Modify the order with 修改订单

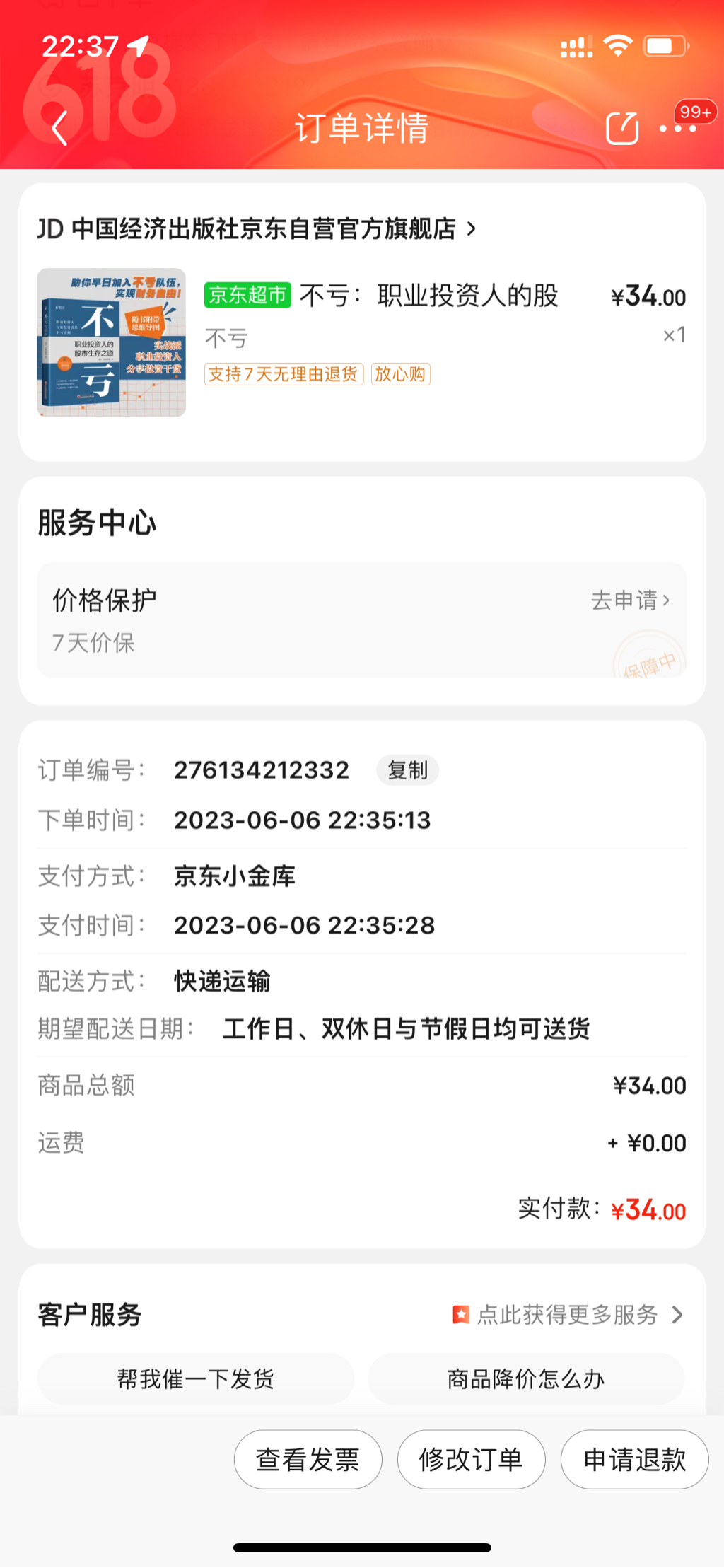click(x=471, y=1459)
